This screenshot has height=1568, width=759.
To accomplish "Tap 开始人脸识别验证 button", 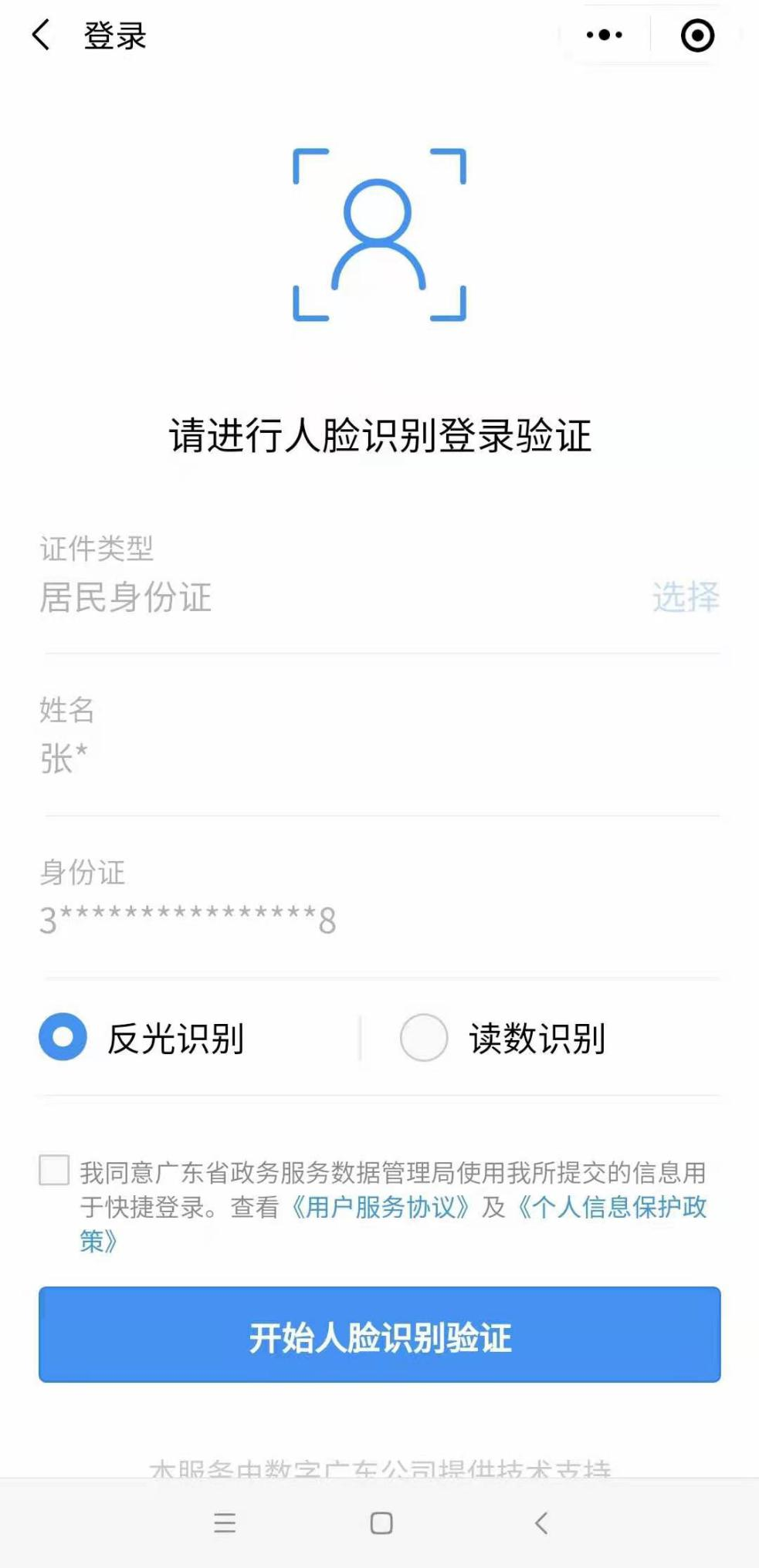I will pos(380,1334).
